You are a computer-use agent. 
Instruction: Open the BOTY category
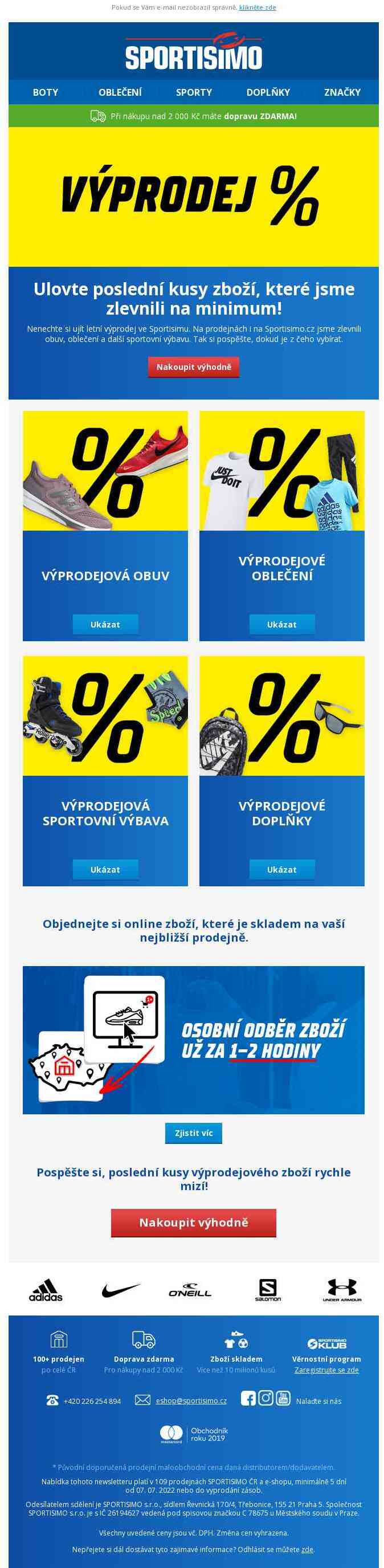coord(46,92)
